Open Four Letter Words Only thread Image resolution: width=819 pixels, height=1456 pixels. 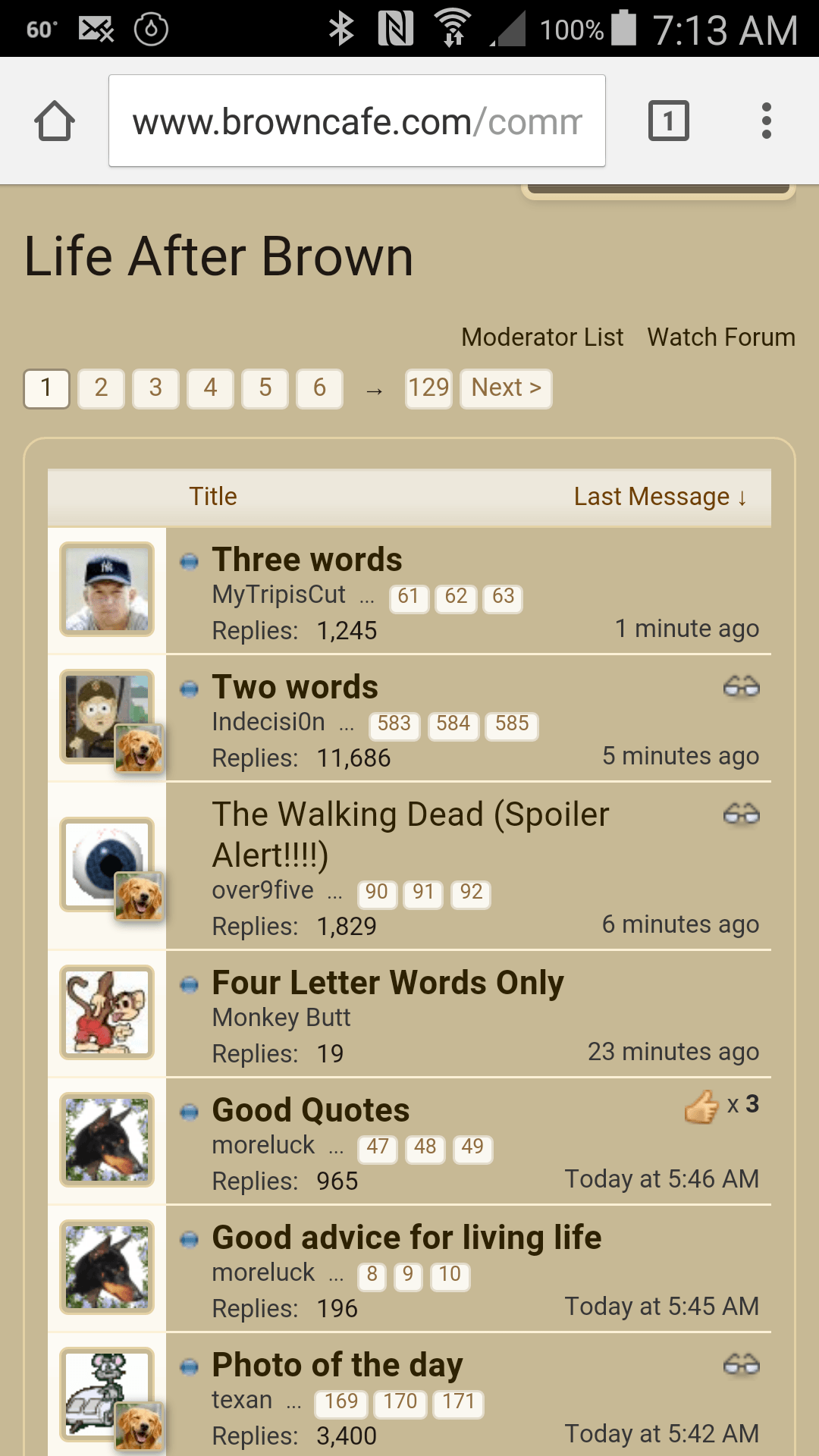pyautogui.click(x=388, y=983)
